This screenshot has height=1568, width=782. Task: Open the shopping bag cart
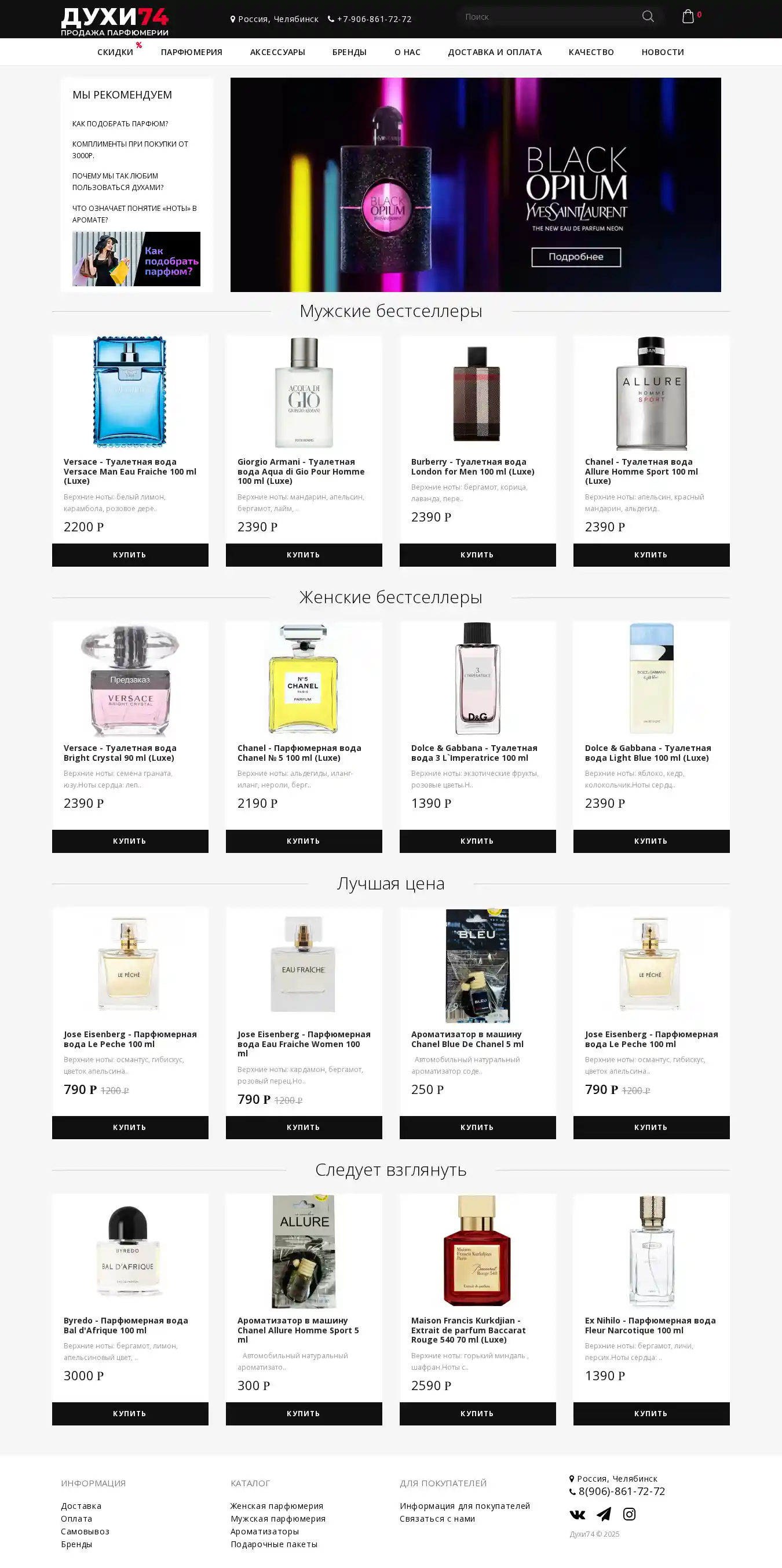pos(688,16)
